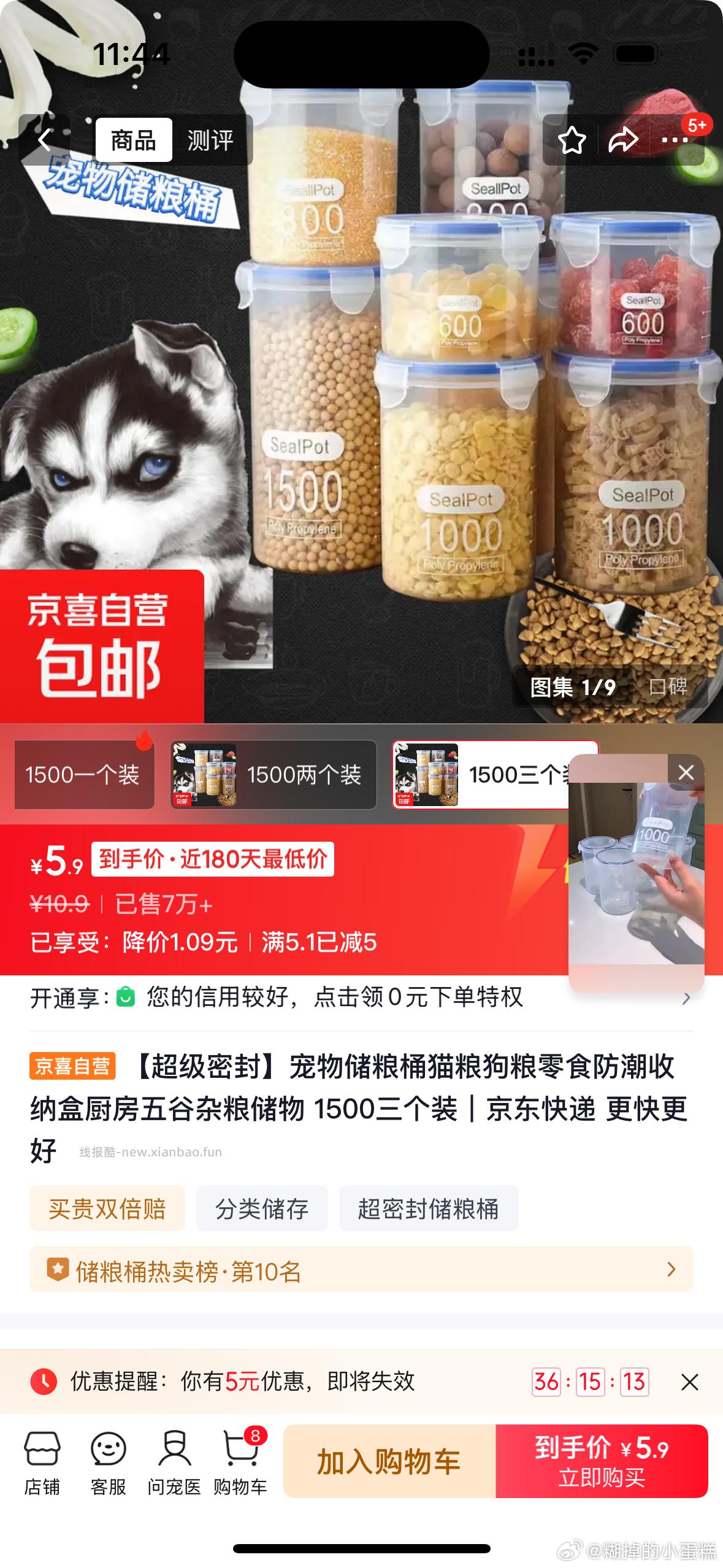Switch to the 测评 tab
The height and width of the screenshot is (1568, 723).
[x=209, y=140]
